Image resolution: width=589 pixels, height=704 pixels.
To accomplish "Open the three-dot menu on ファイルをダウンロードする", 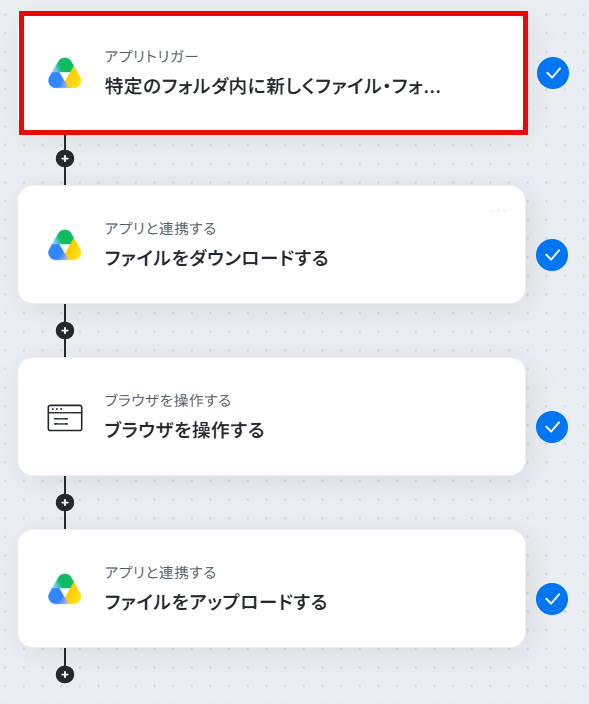I will coord(498,210).
